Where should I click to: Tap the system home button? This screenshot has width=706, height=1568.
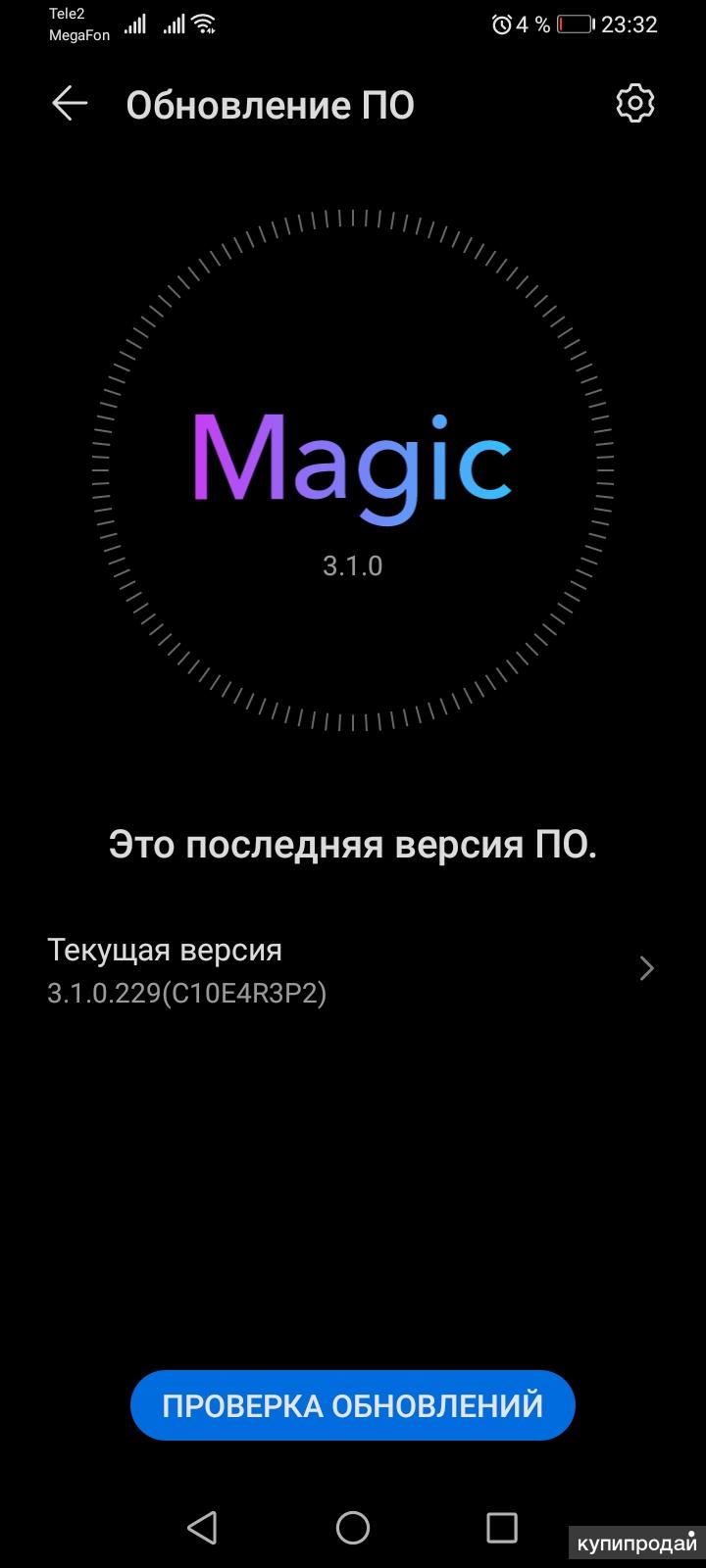pyautogui.click(x=353, y=1527)
